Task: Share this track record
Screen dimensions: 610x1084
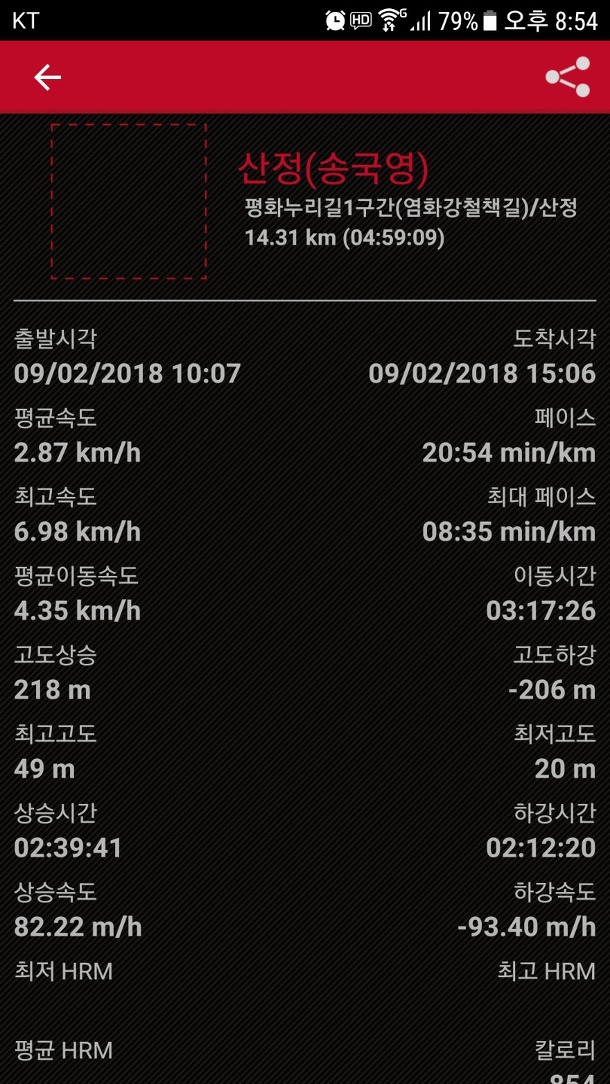Action: point(568,77)
